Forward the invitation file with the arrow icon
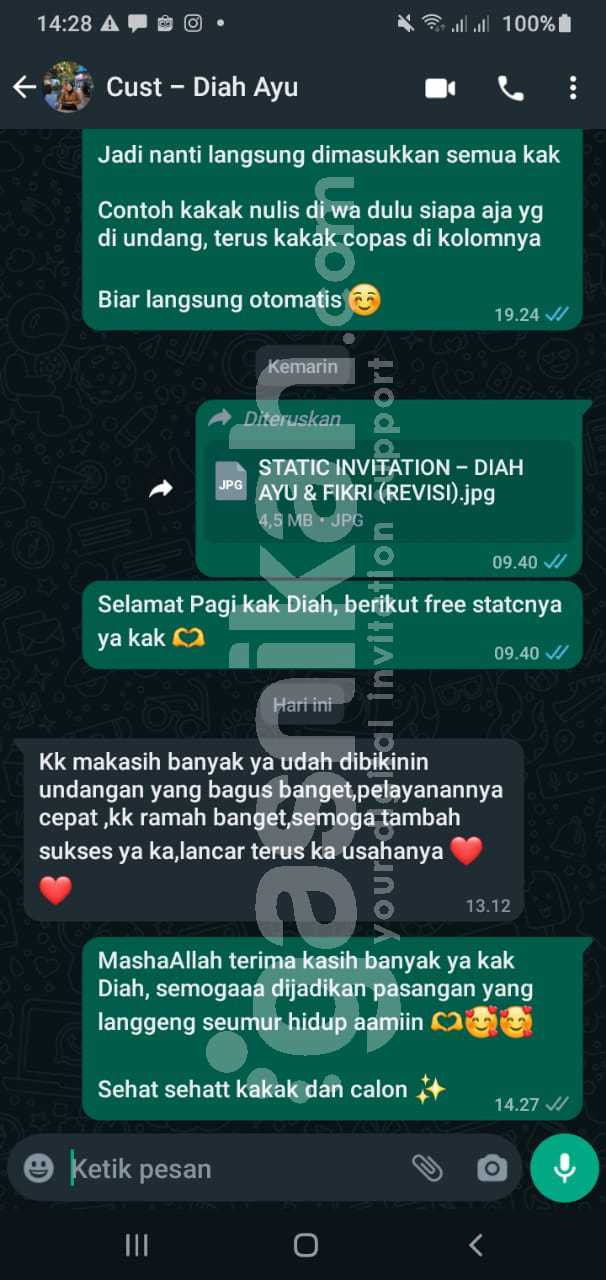This screenshot has height=1280, width=606. [x=161, y=489]
